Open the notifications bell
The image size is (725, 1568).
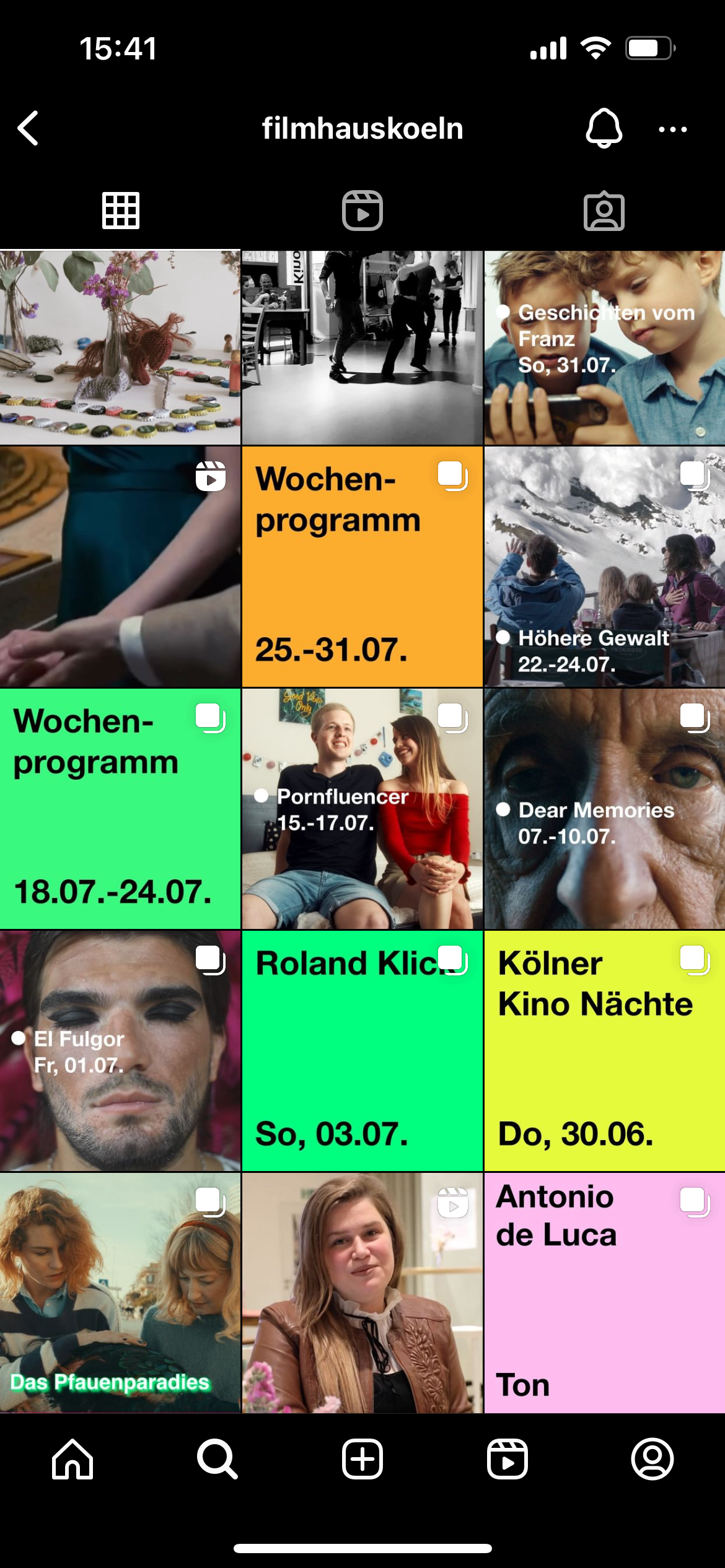pyautogui.click(x=603, y=128)
